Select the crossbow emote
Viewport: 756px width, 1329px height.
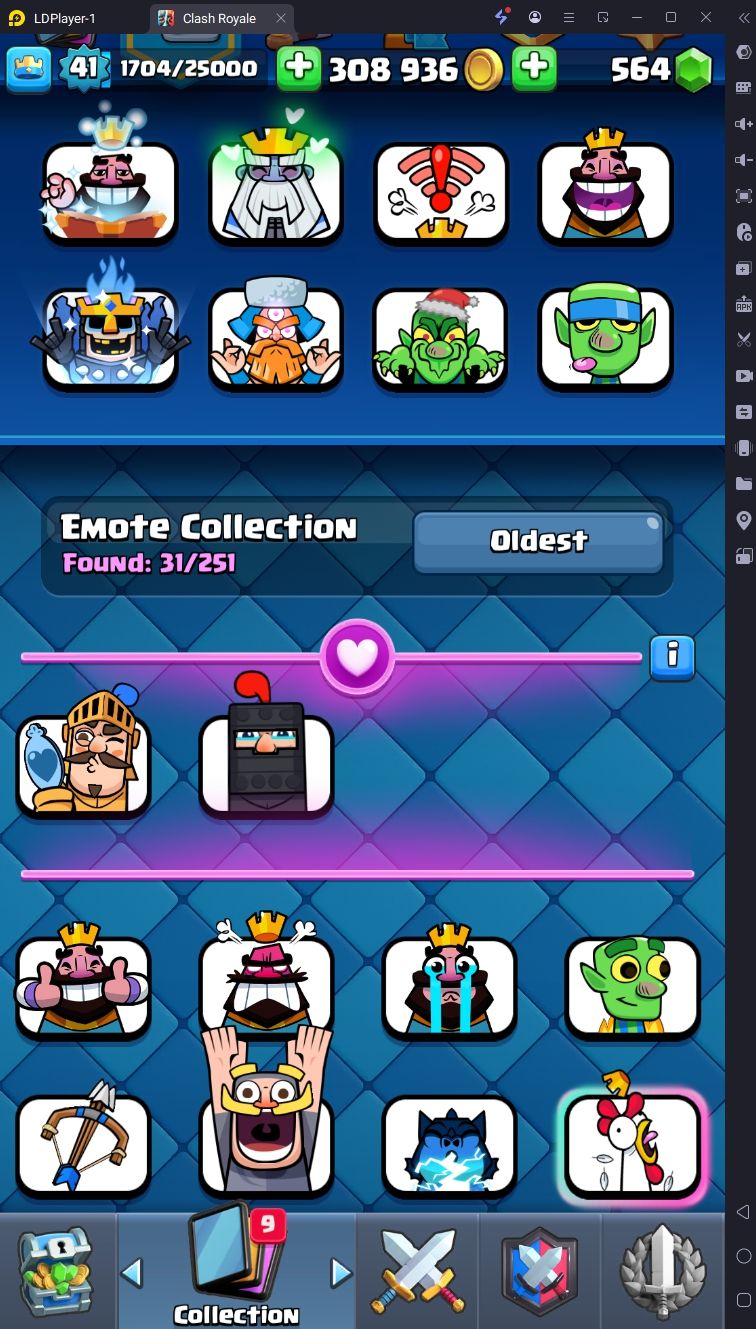click(x=83, y=1145)
